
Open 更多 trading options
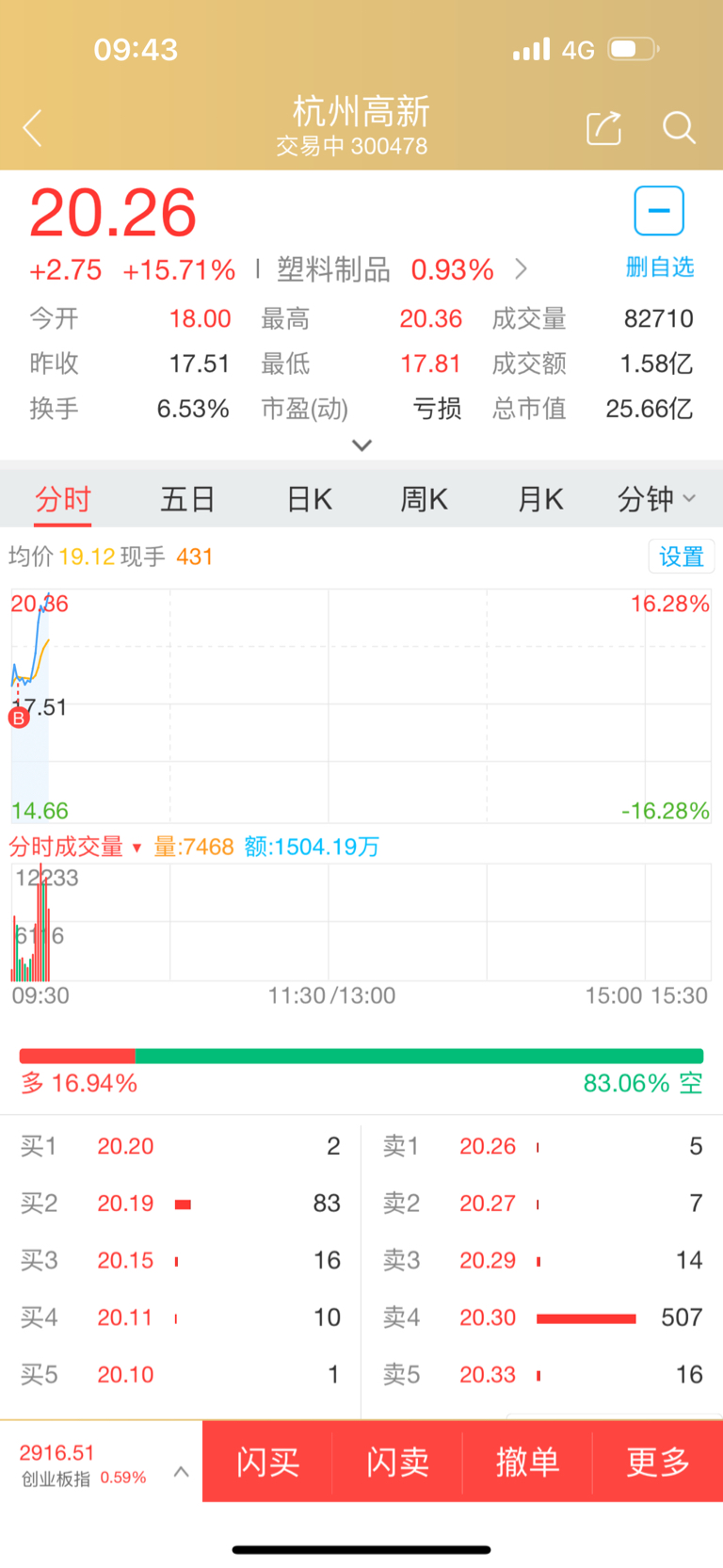point(658,1462)
